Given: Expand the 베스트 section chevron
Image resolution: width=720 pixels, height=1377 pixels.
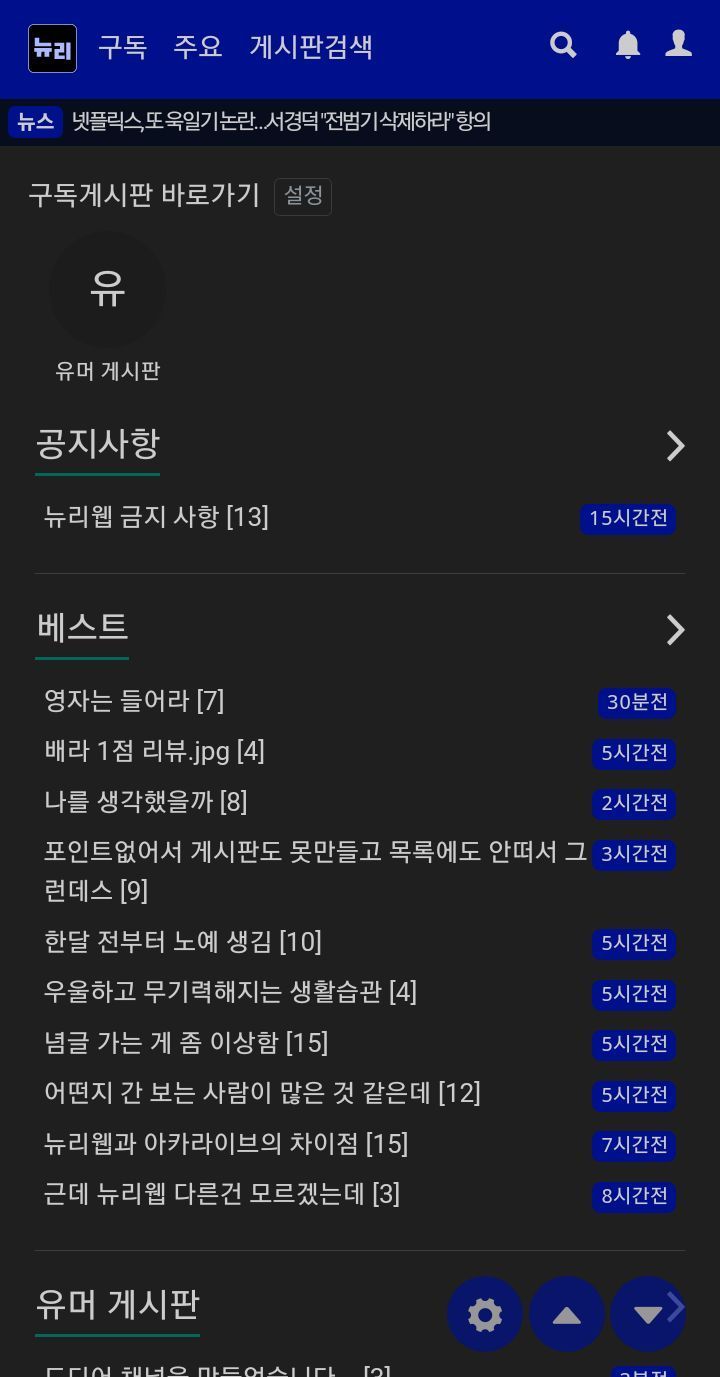Looking at the screenshot, I should [x=675, y=630].
